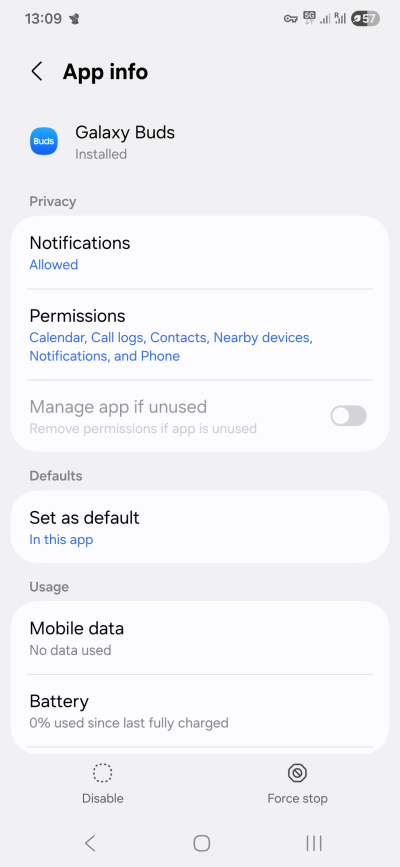This screenshot has height=867, width=400.
Task: View Mobile data usage
Action: click(x=200, y=638)
